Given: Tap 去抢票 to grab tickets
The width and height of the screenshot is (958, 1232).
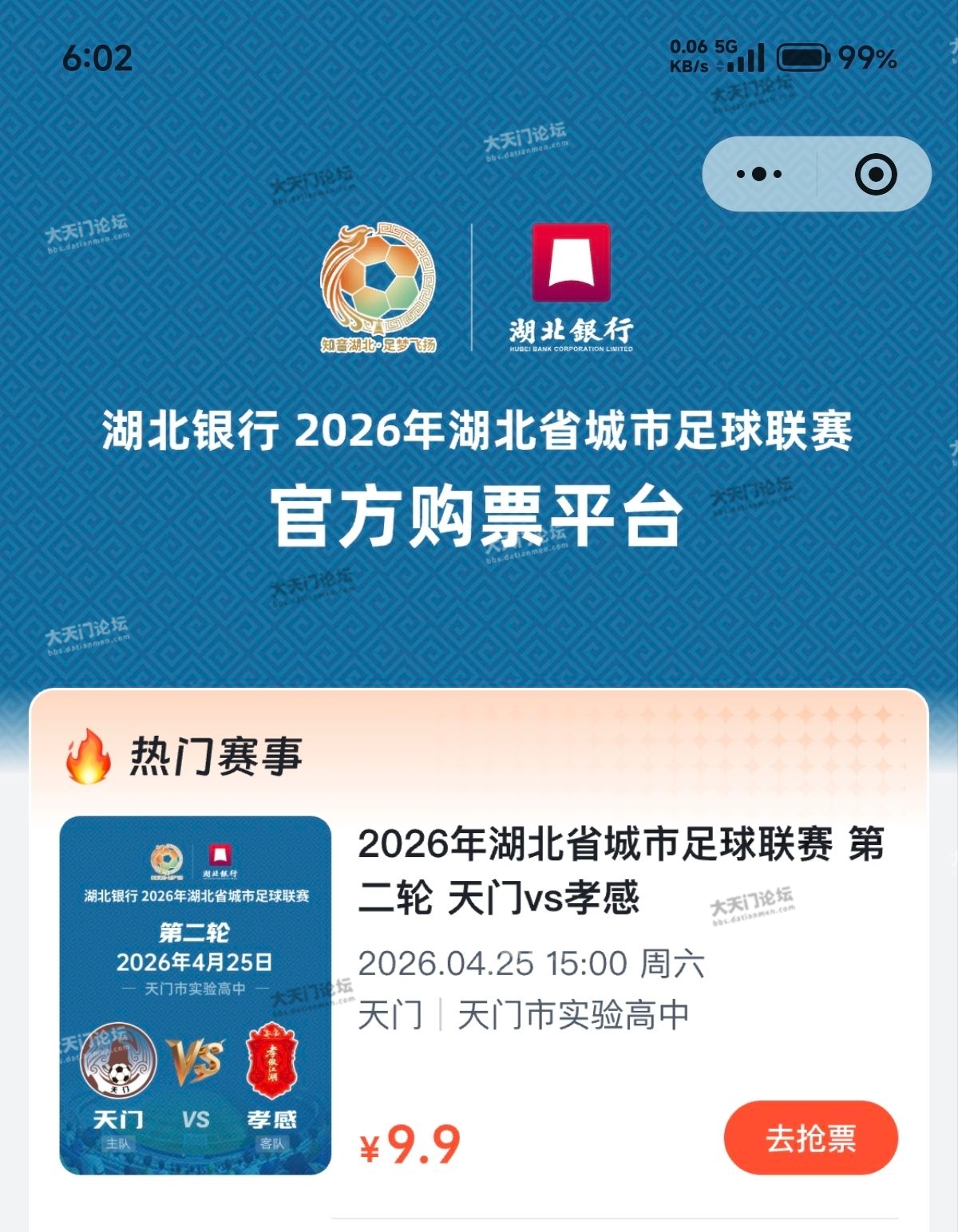Looking at the screenshot, I should [810, 1138].
